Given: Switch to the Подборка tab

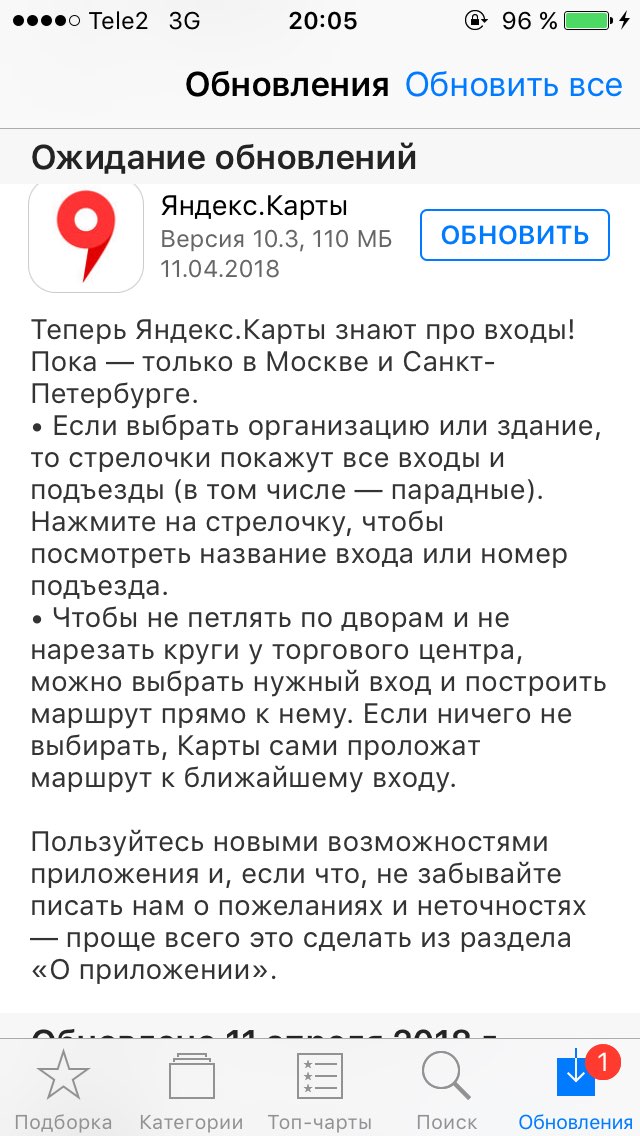Looking at the screenshot, I should coord(63,1089).
